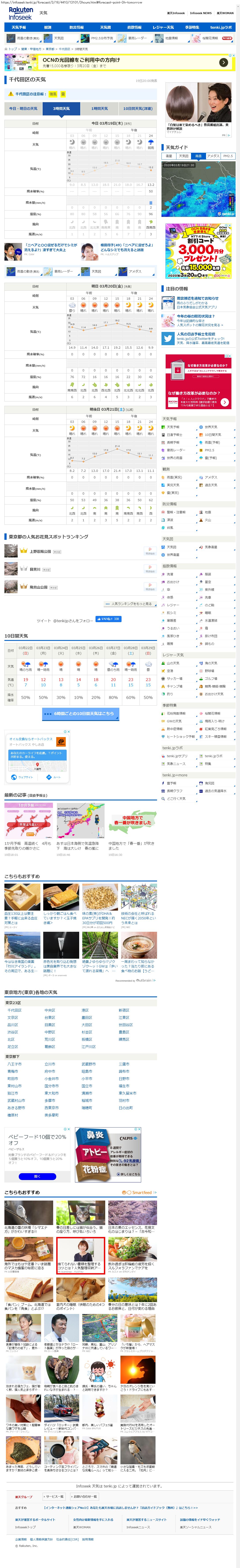240x1568 pixels.
Task: Open the 千代田区 link in 東京23区
Action: tap(15, 1010)
